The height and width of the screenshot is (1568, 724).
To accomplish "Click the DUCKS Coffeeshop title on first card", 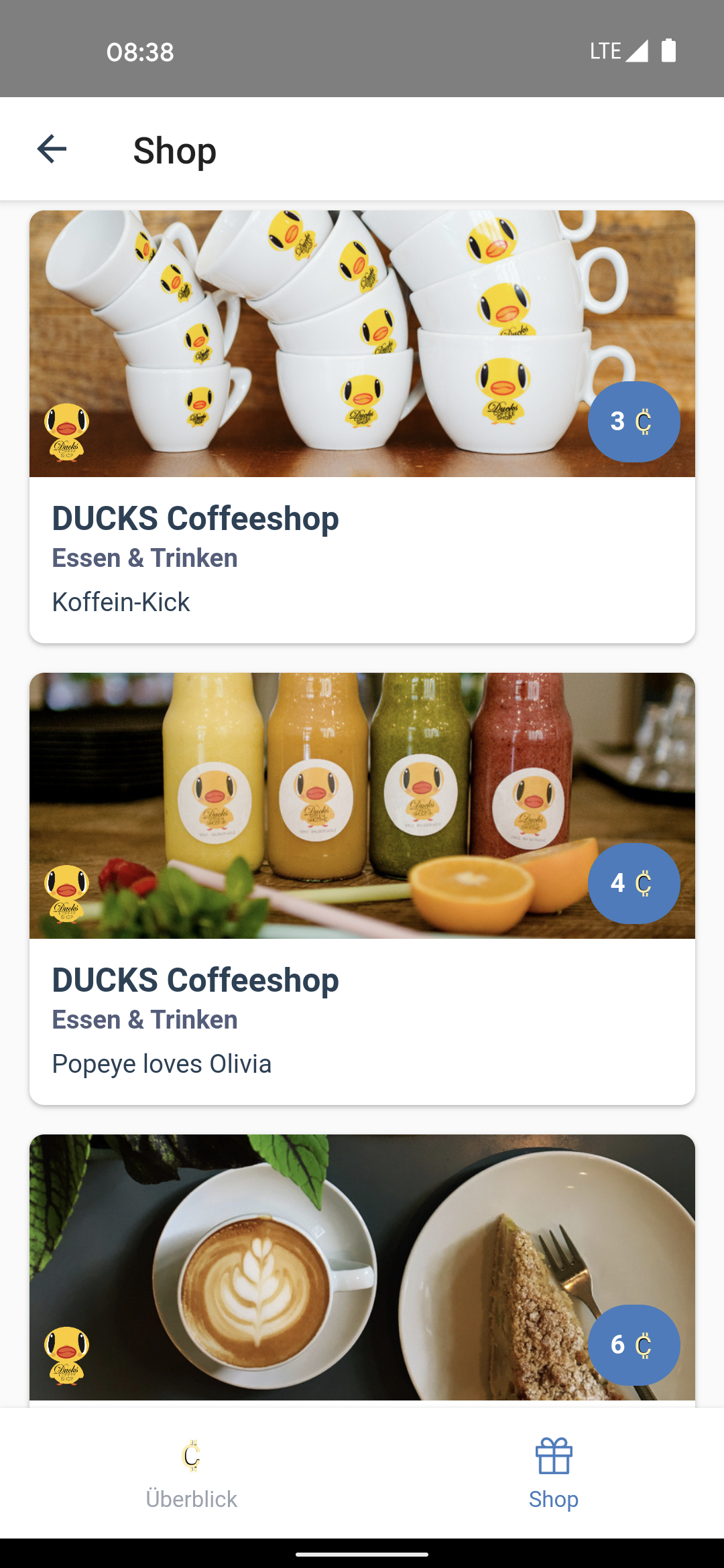I will [x=196, y=517].
